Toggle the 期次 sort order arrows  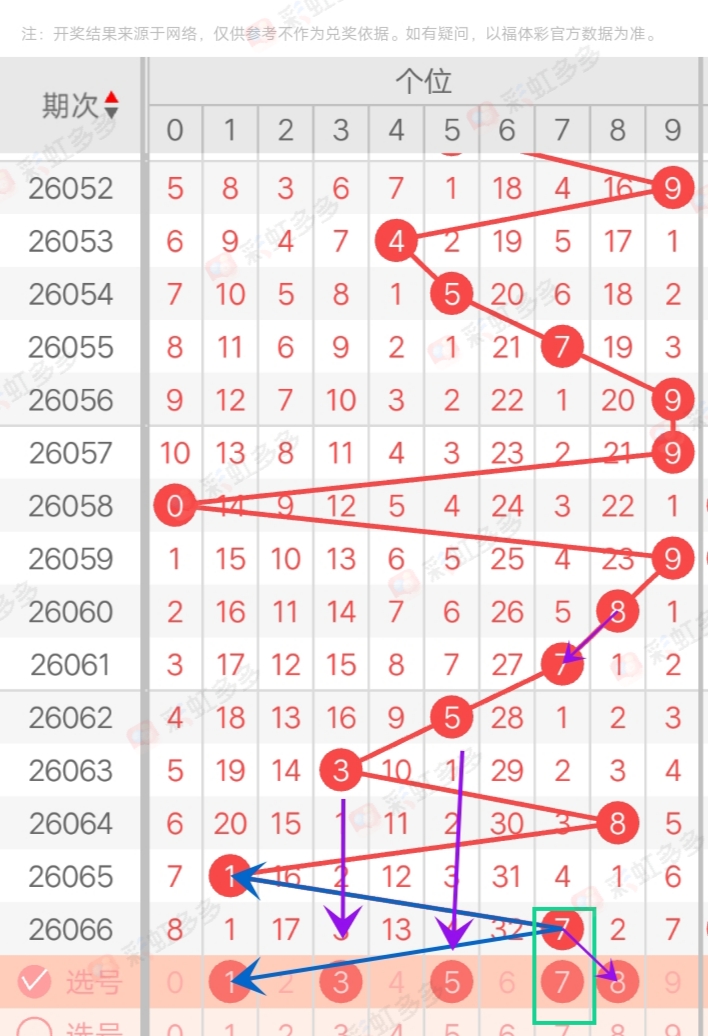coord(111,104)
